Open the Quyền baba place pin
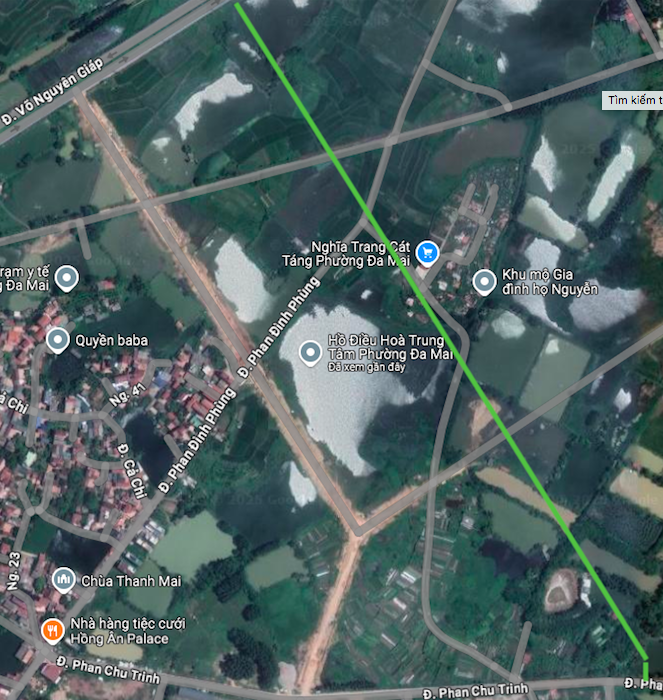The image size is (663, 700). coord(58,339)
